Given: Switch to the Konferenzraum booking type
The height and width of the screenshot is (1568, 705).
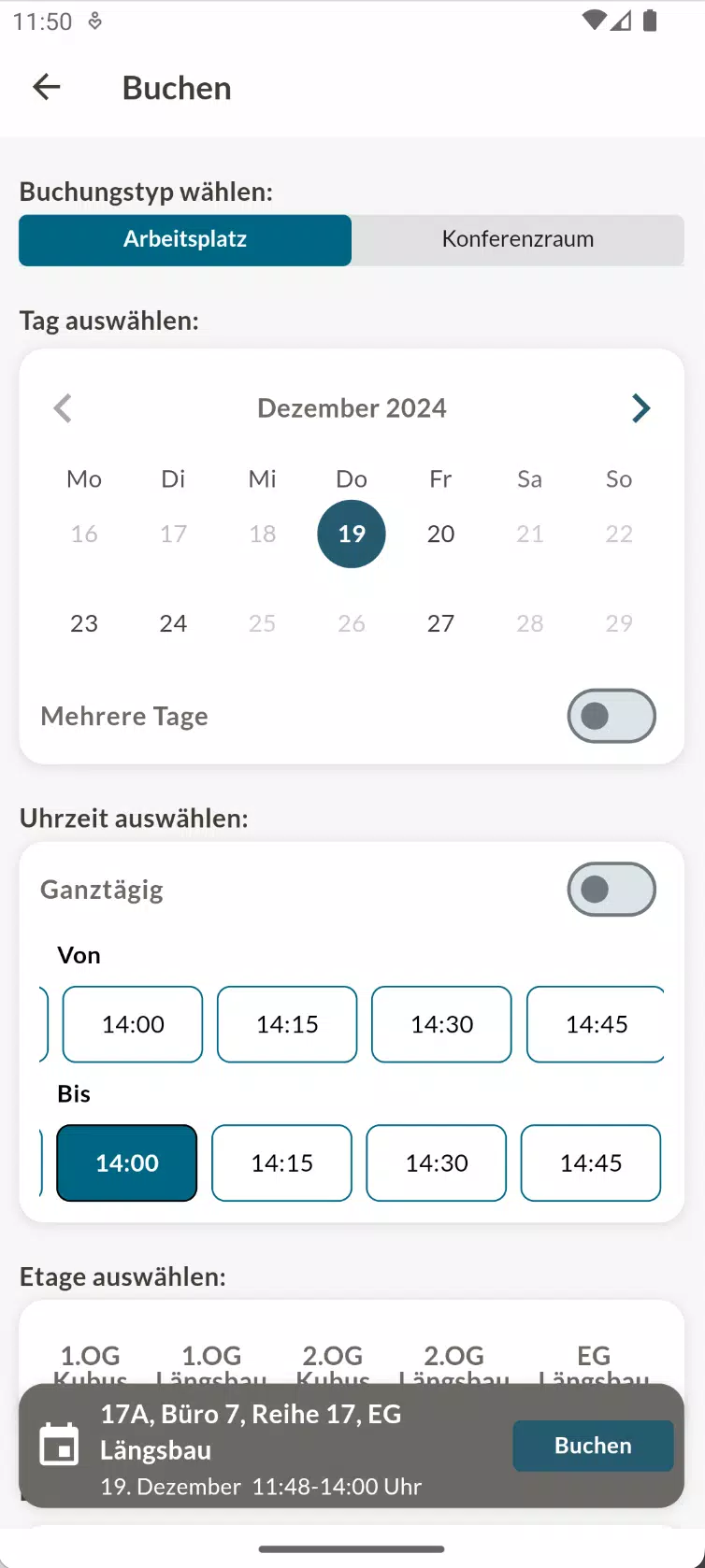Looking at the screenshot, I should point(518,239).
